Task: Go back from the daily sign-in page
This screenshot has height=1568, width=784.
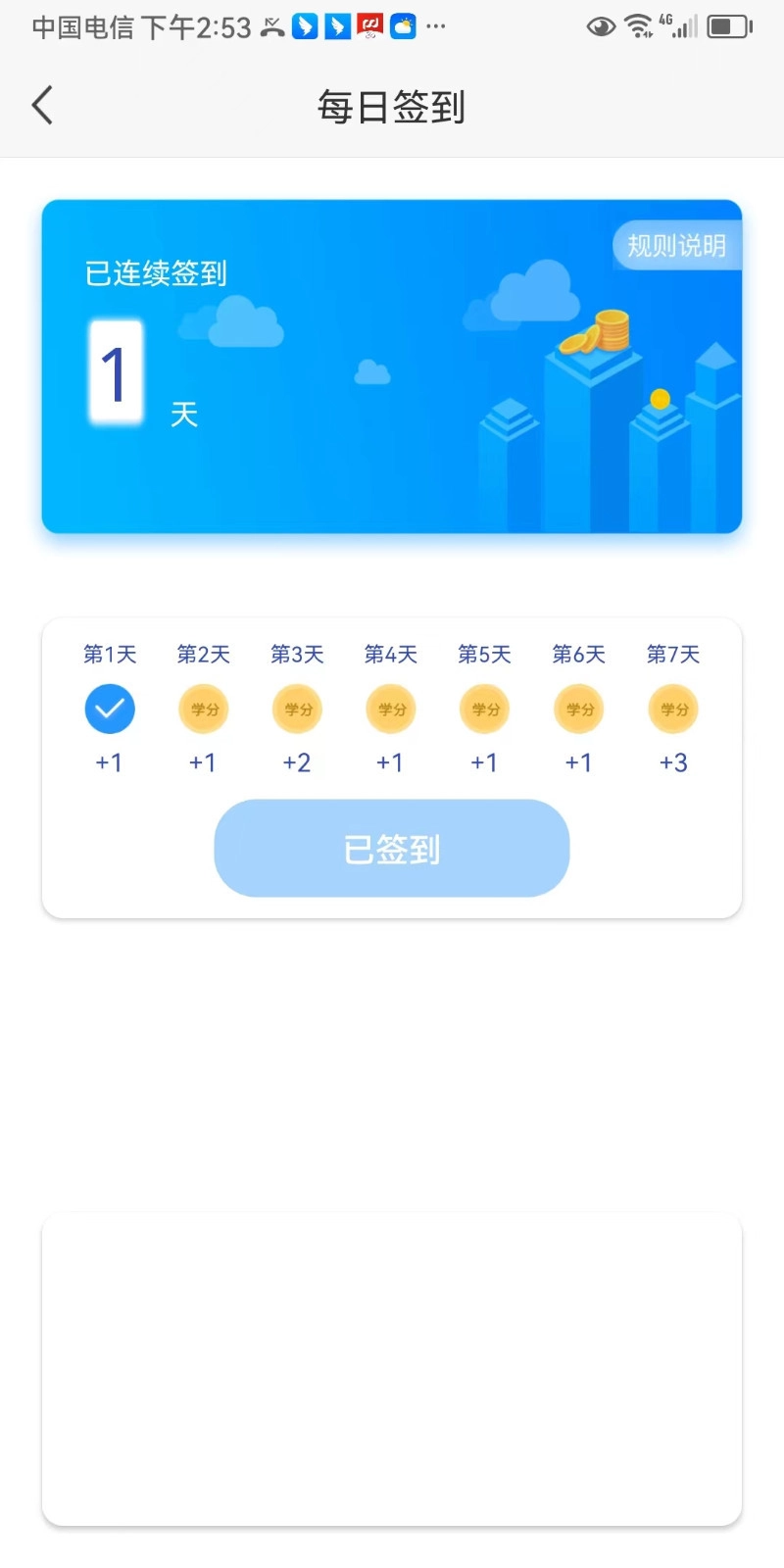Action: pos(42,106)
